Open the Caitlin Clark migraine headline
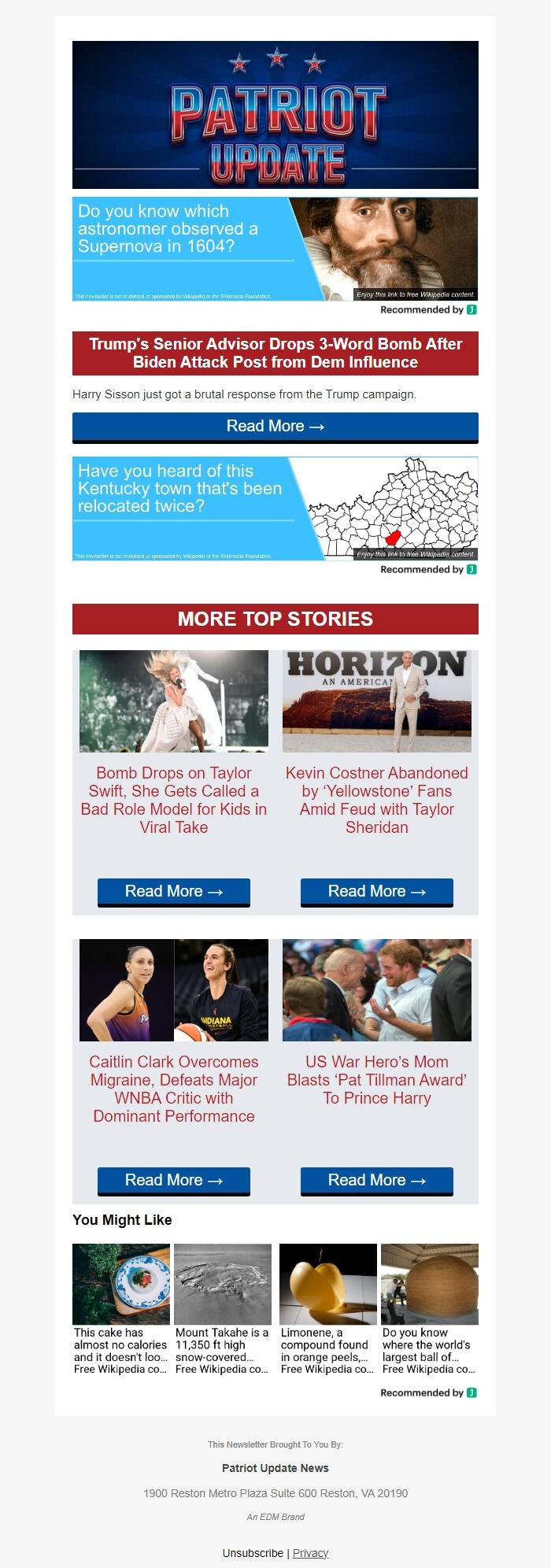The width and height of the screenshot is (551, 1568). (x=174, y=1089)
